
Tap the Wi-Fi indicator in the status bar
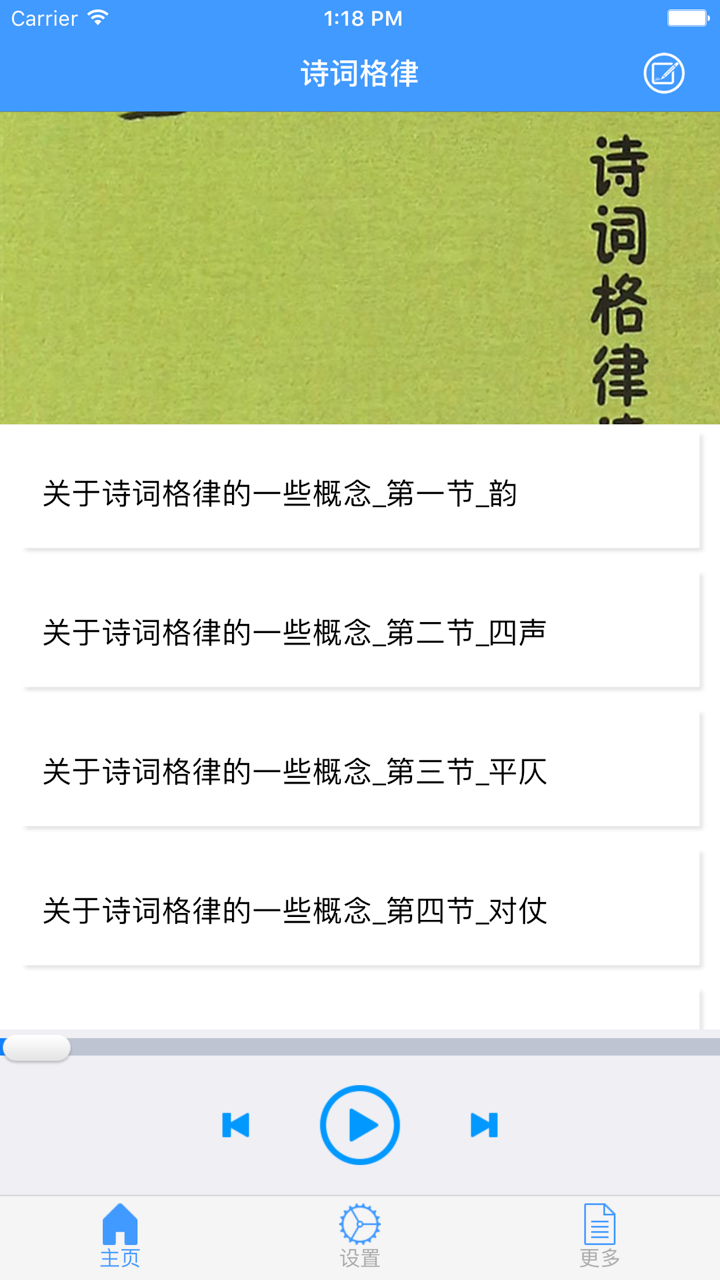click(98, 17)
